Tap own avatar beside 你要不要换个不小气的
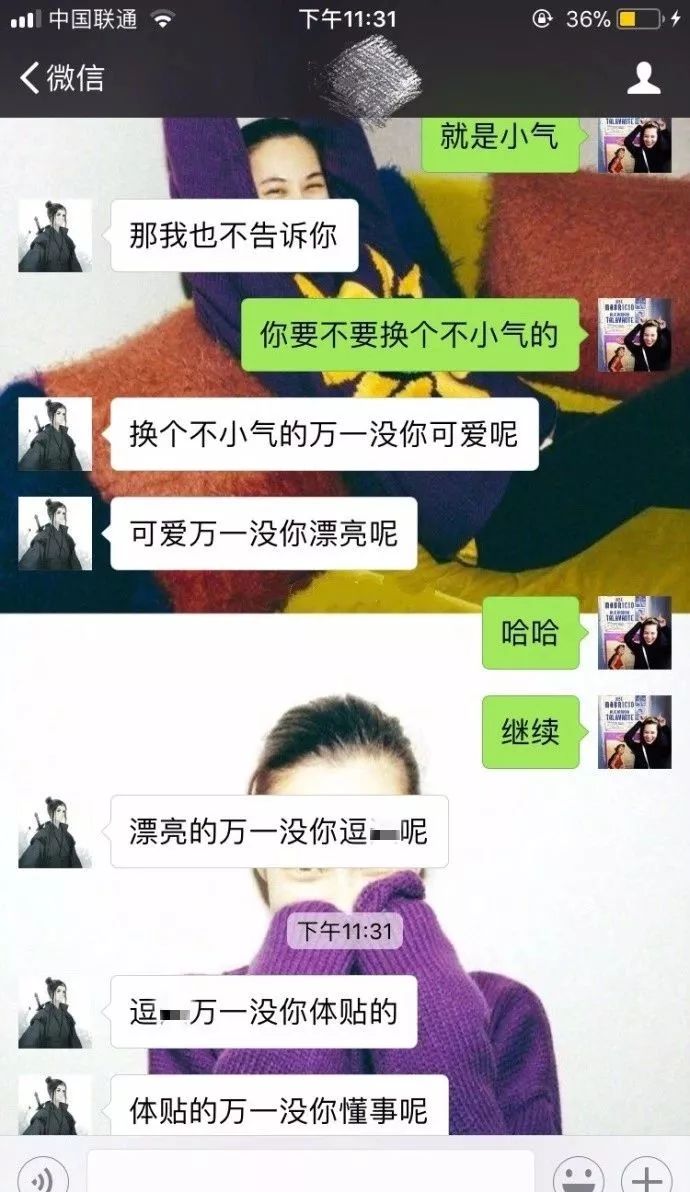This screenshot has height=1192, width=690. point(634,334)
